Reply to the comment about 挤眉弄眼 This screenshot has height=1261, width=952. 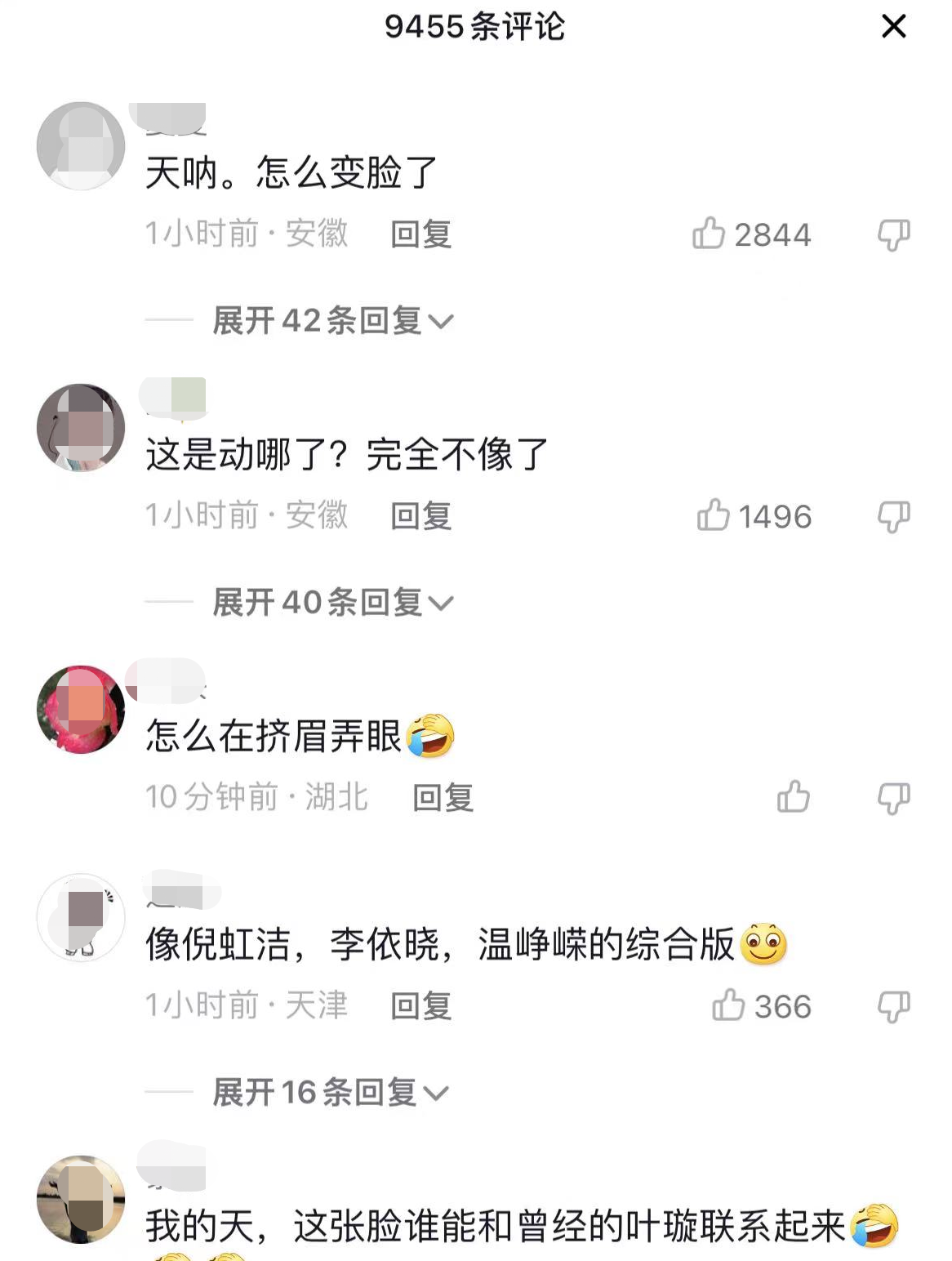point(443,799)
